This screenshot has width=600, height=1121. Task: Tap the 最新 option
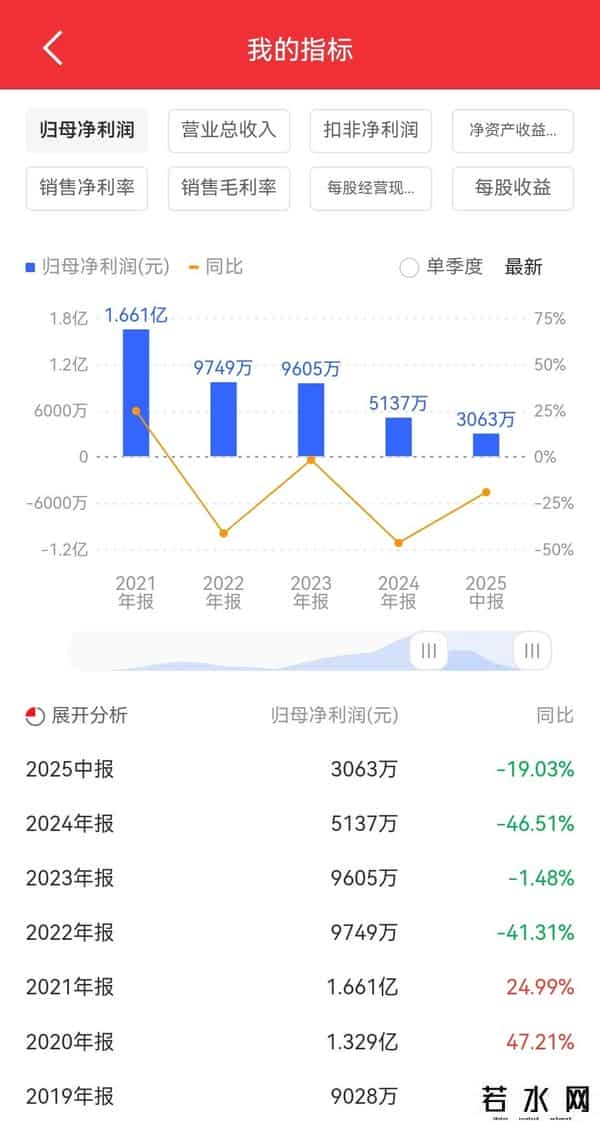tap(523, 267)
